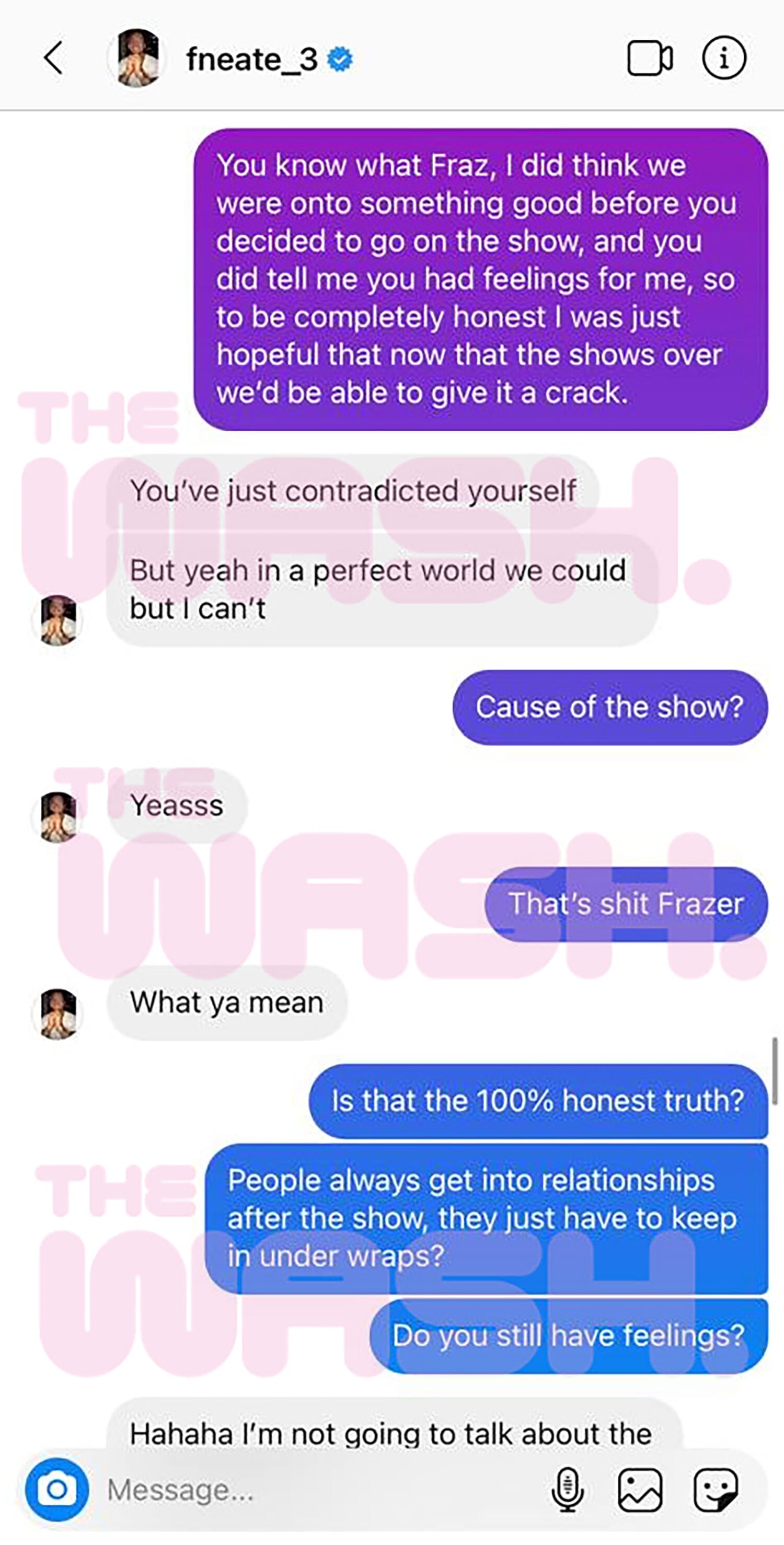
Task: Open the camera to send a photo
Action: point(57,1490)
